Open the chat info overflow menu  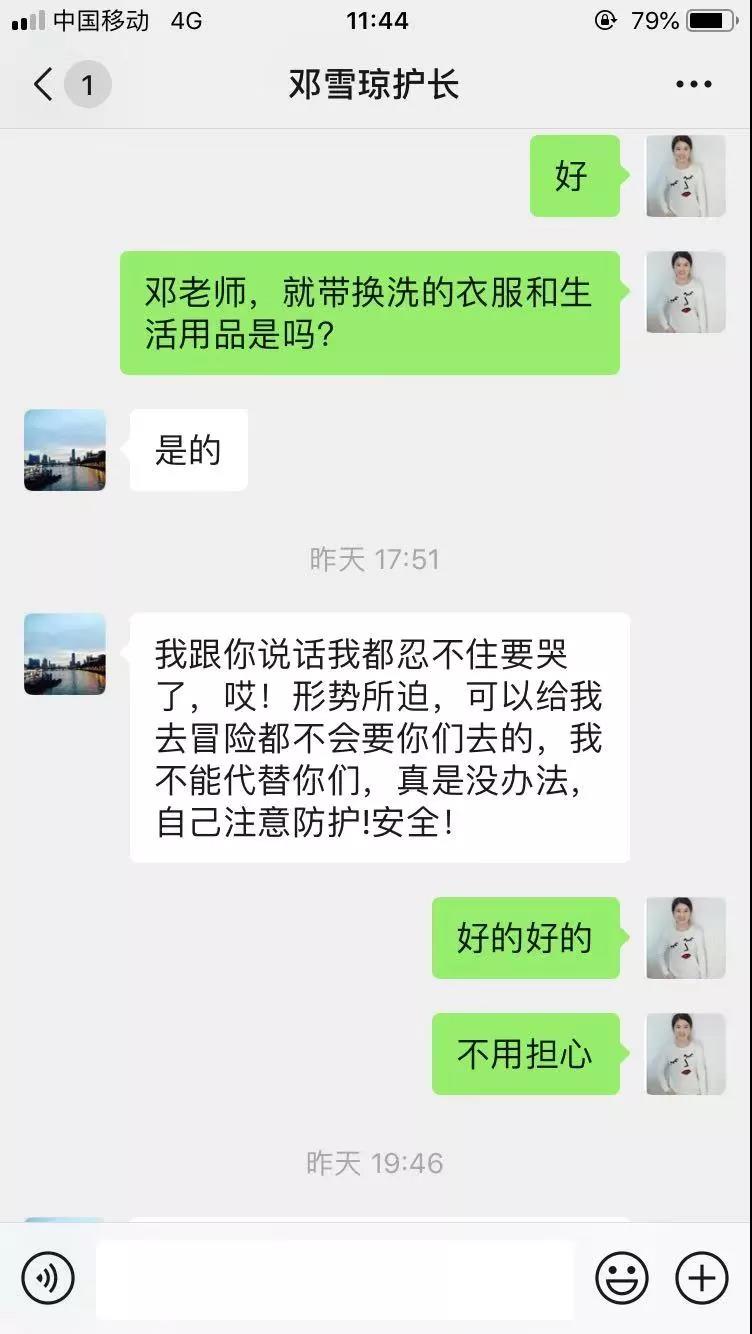pyautogui.click(x=693, y=85)
